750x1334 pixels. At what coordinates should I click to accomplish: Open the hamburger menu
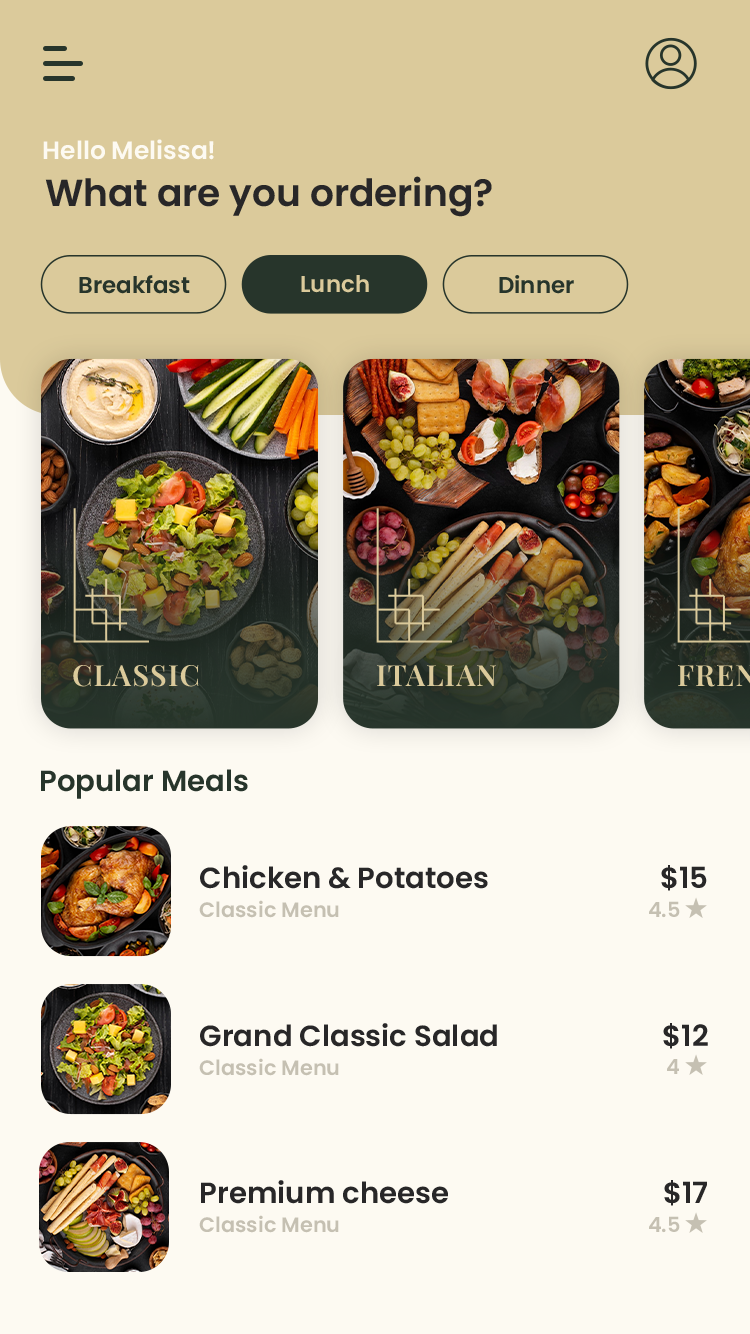click(62, 63)
